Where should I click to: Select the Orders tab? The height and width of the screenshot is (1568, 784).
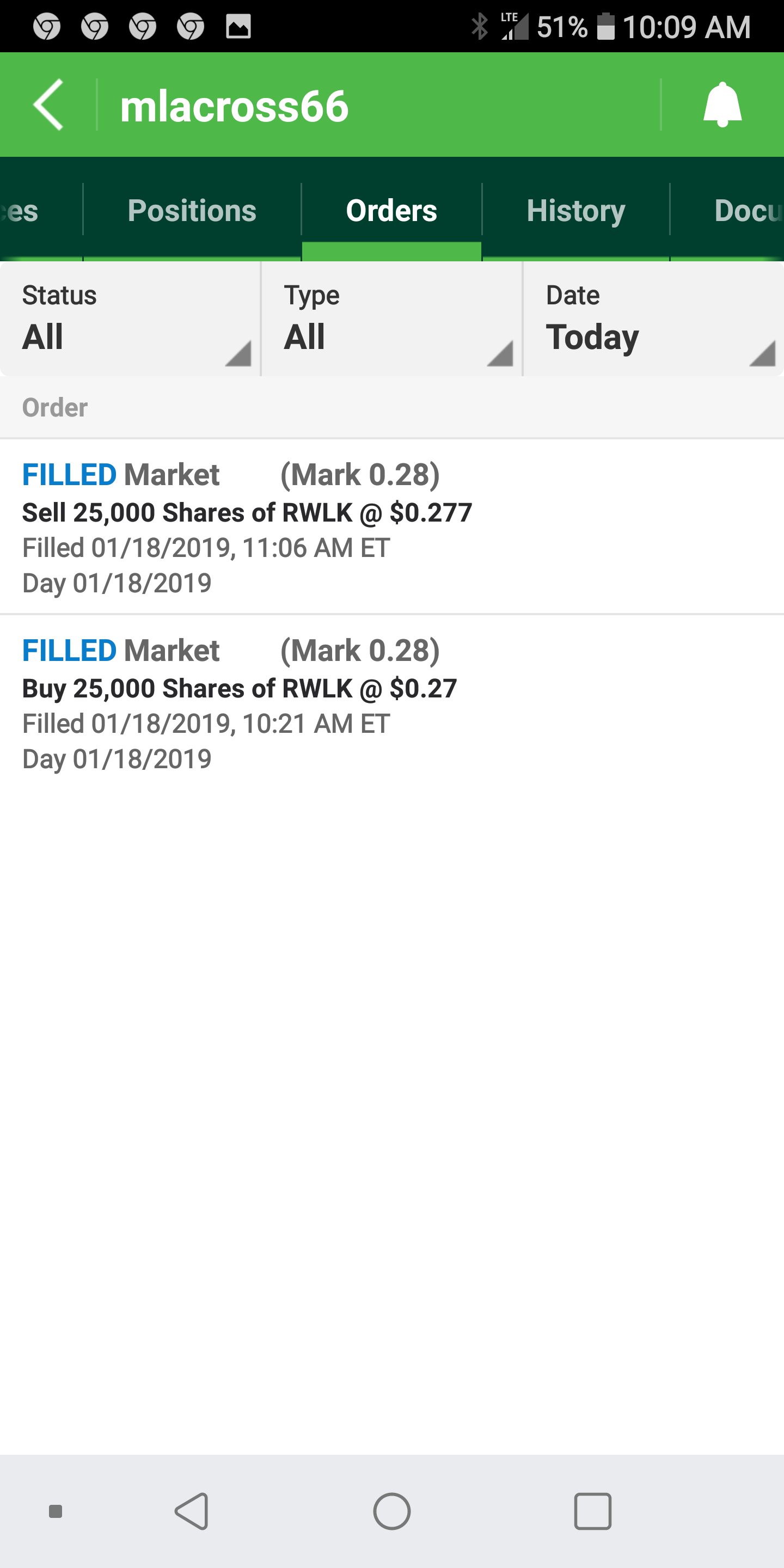tap(391, 211)
